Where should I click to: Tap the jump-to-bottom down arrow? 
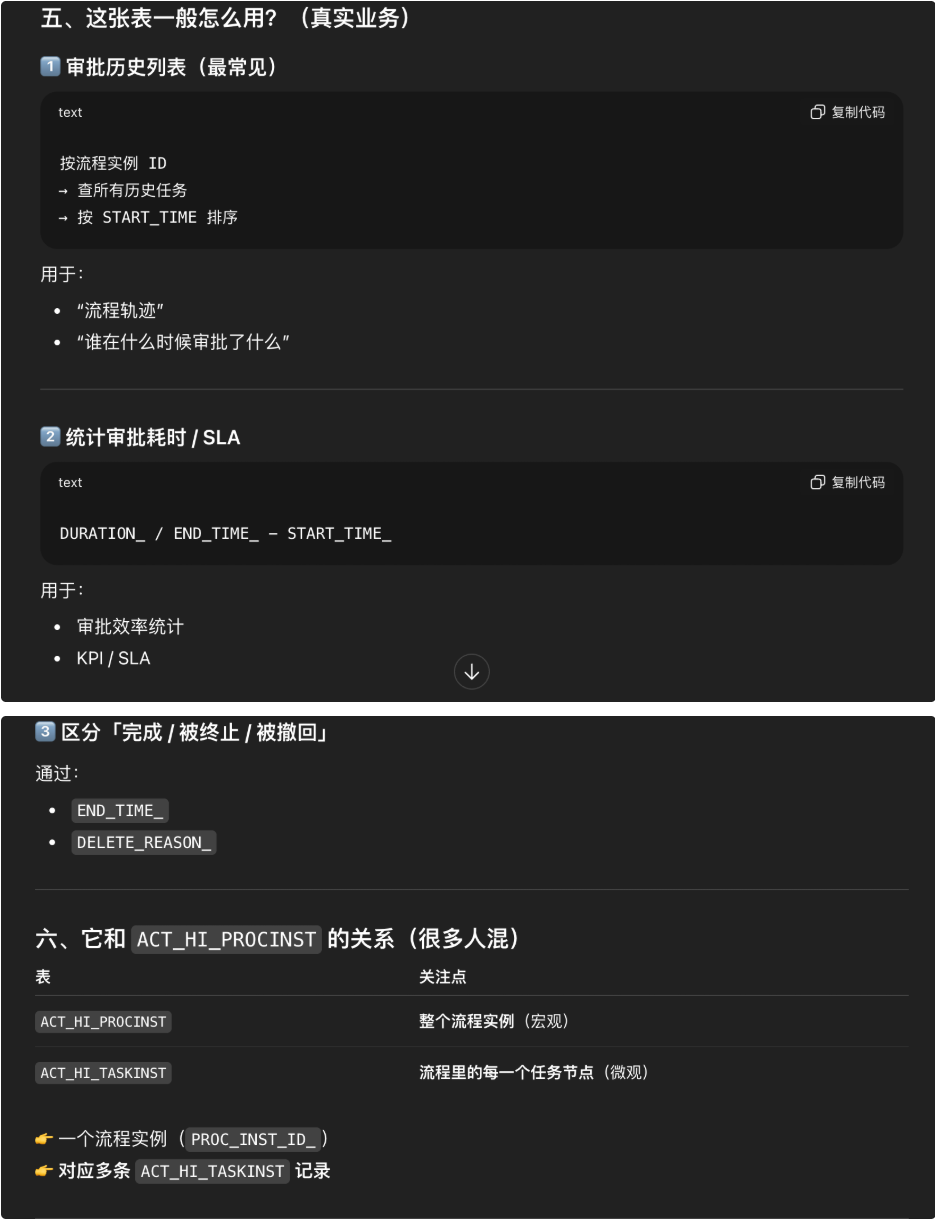tap(472, 672)
